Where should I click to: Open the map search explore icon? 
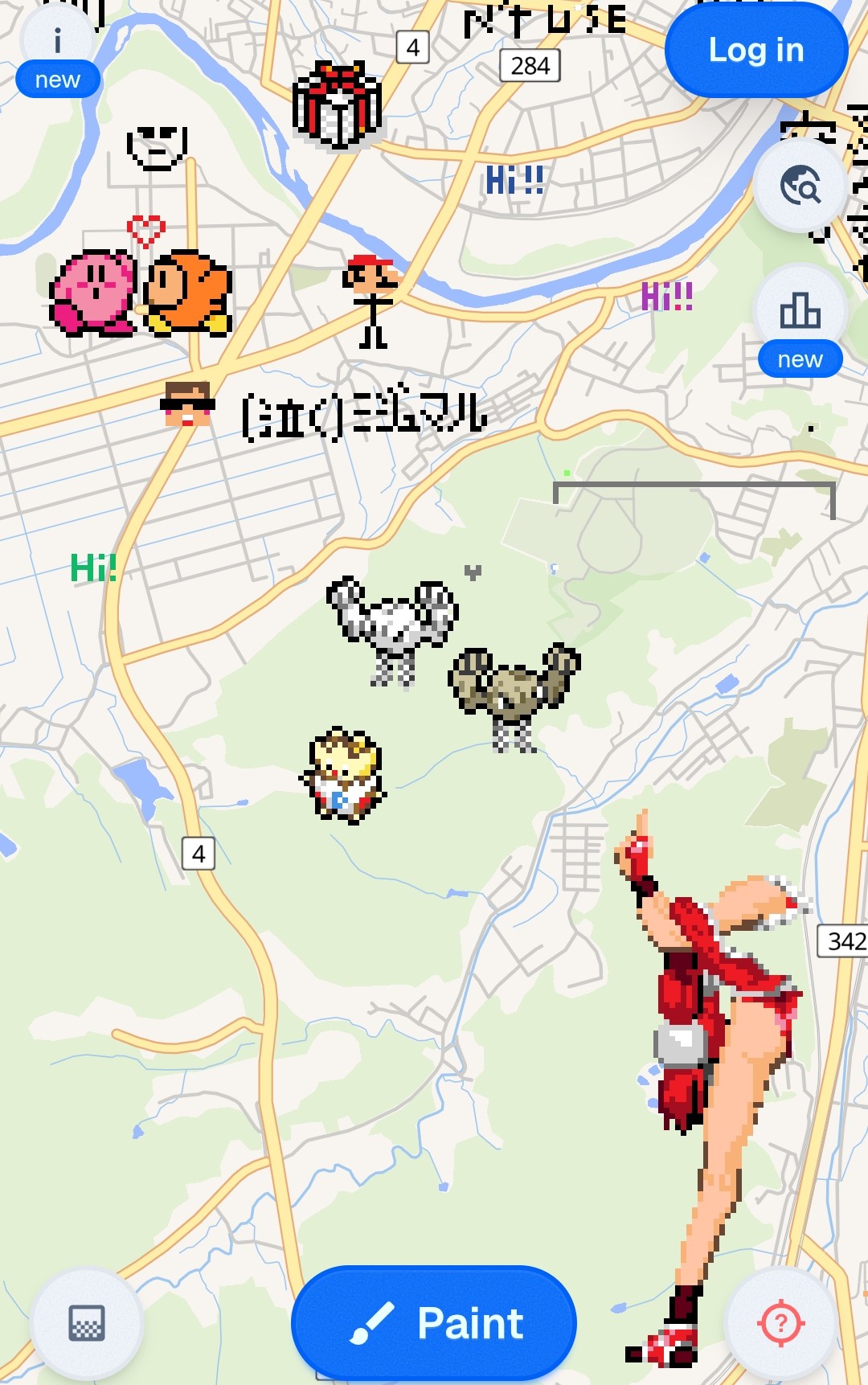point(800,186)
